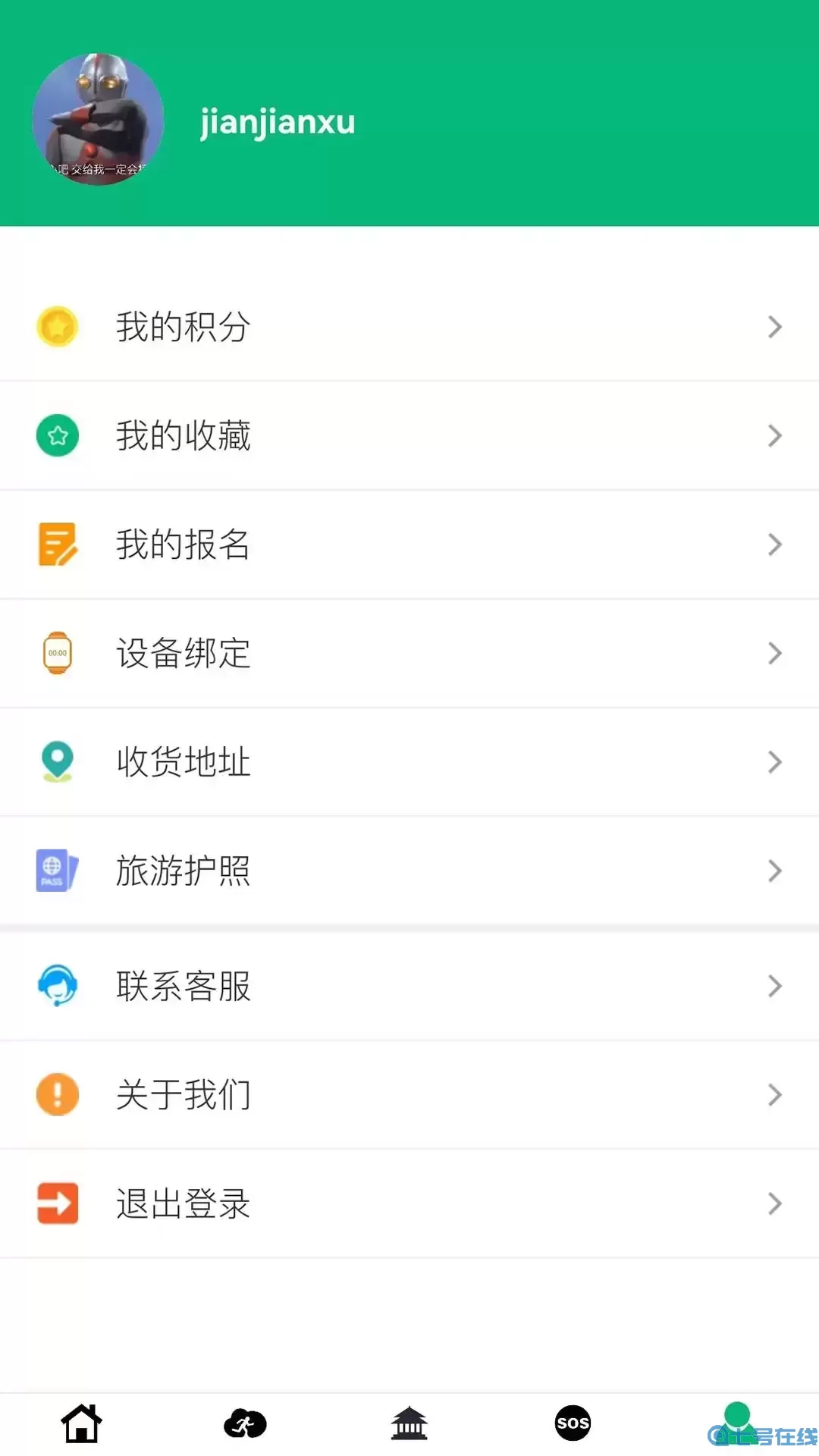Tap the jianjianxu avatar picture
Screen dimensions: 819x1456
coord(97,118)
